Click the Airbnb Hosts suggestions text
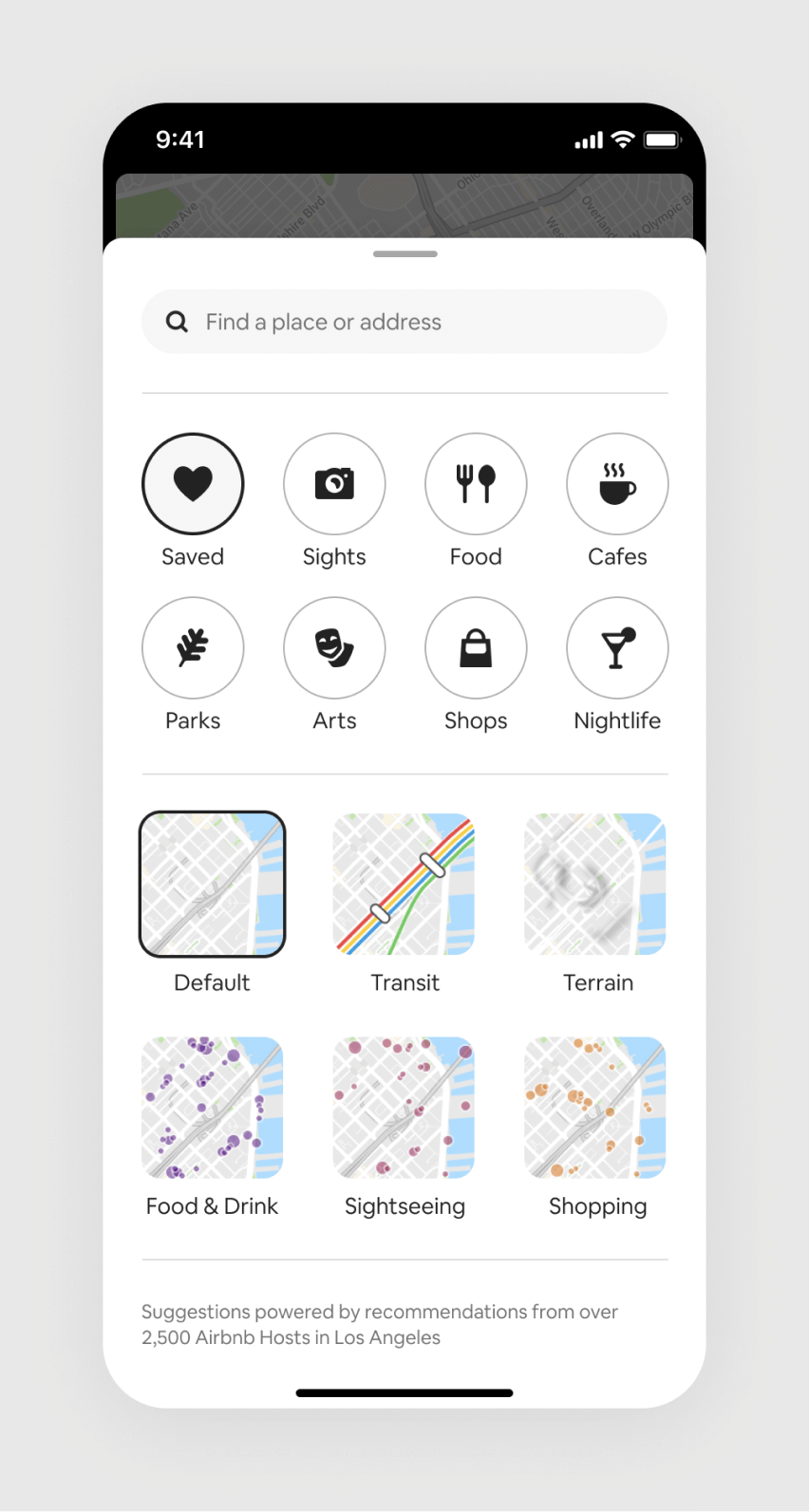Screen dimensions: 809x1512 pyautogui.click(x=380, y=1324)
